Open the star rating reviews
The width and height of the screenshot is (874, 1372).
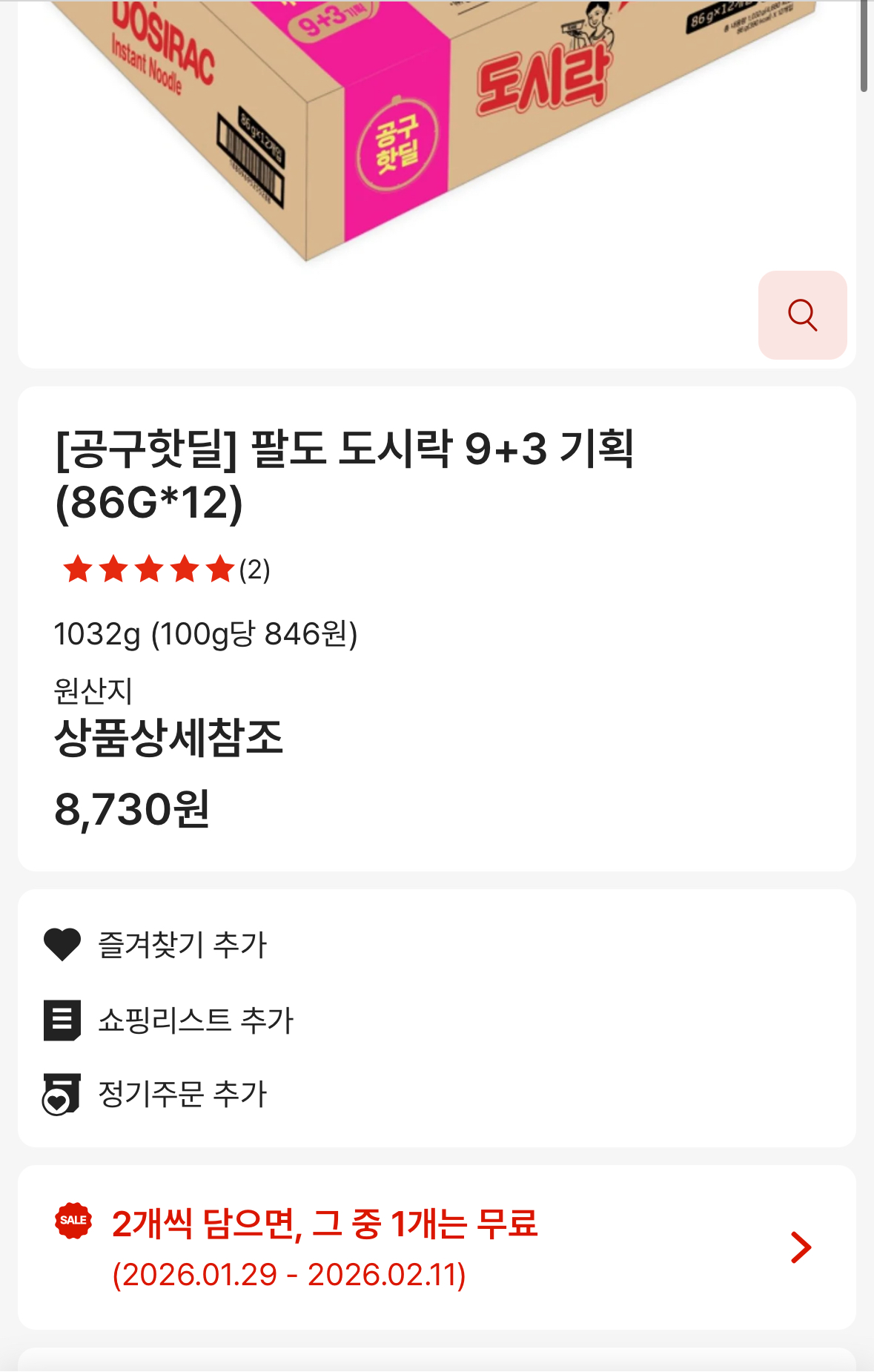point(165,570)
